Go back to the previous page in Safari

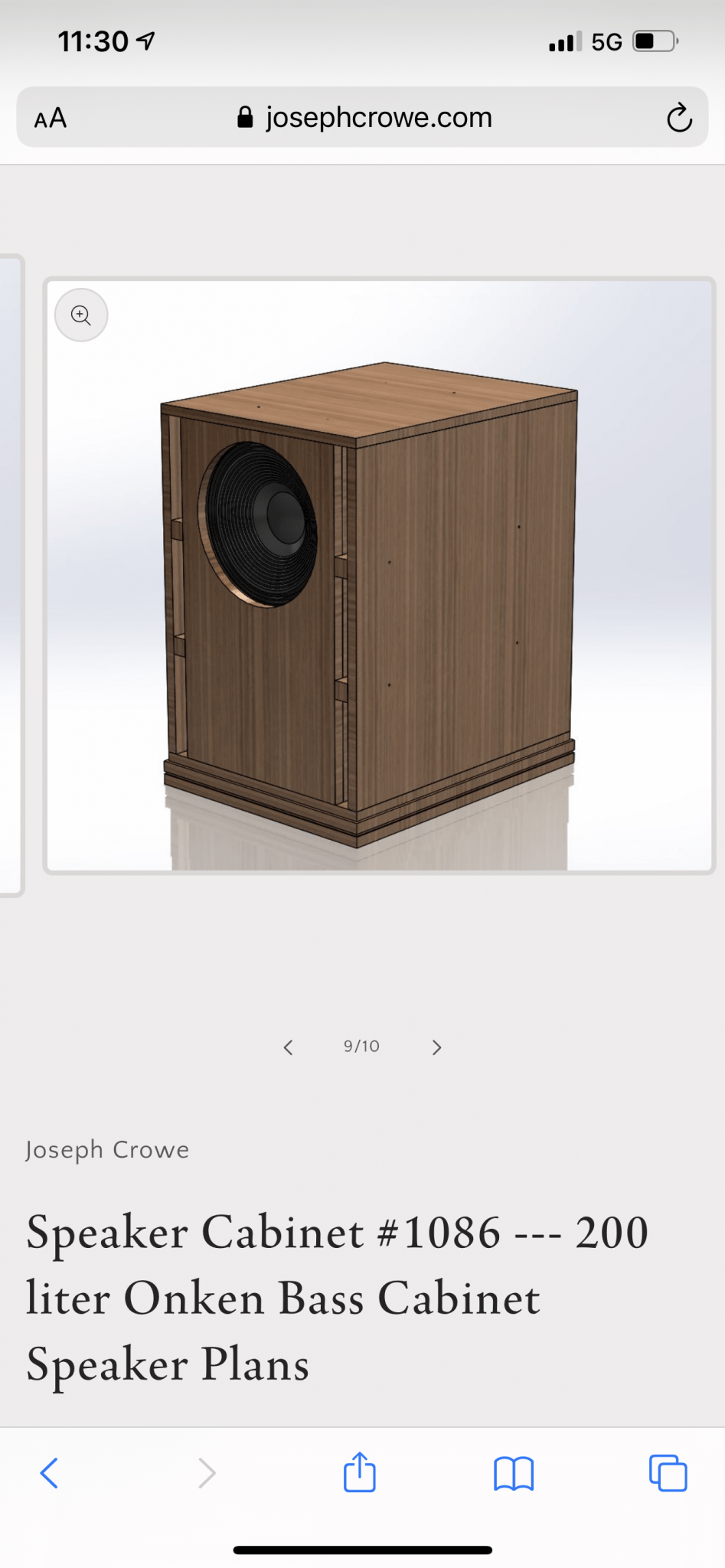49,1472
